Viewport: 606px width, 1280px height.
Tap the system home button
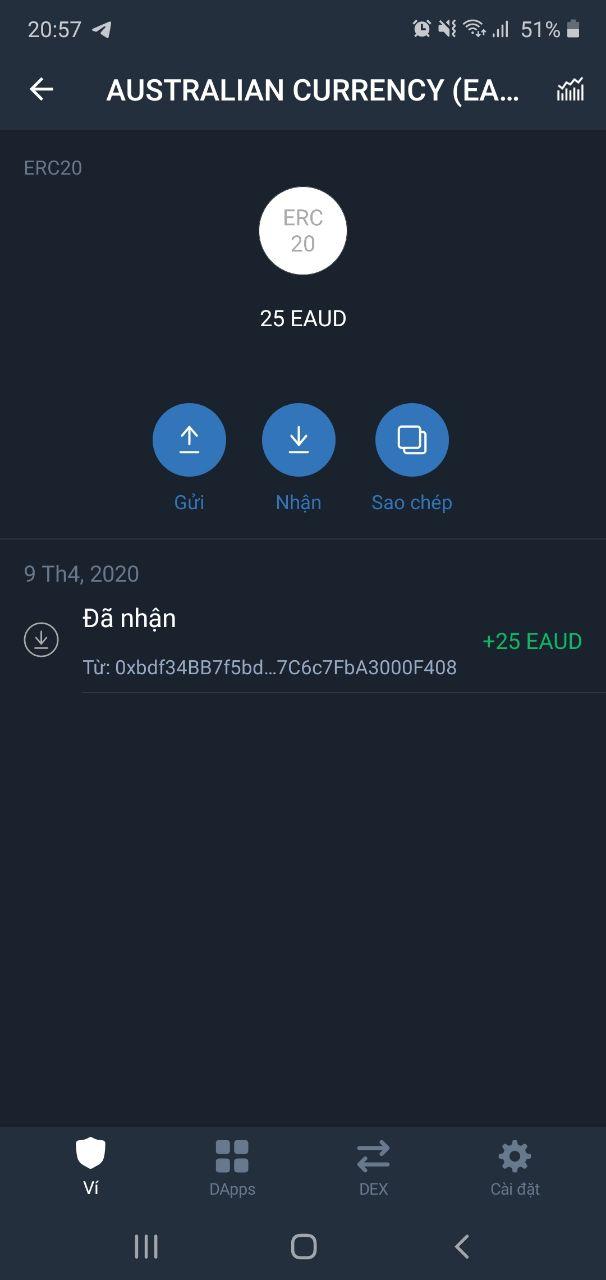pyautogui.click(x=303, y=1246)
